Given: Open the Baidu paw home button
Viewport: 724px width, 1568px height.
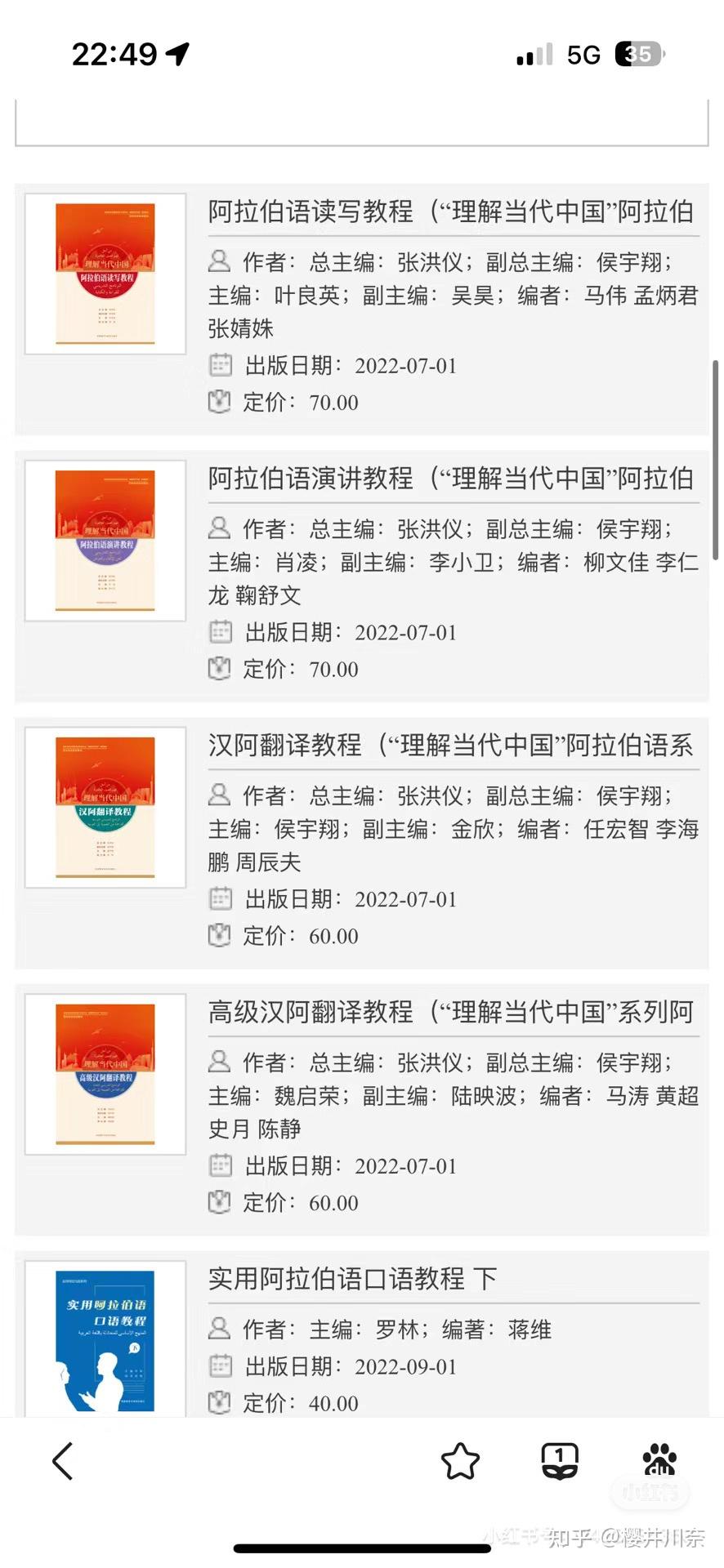Looking at the screenshot, I should (x=659, y=1461).
